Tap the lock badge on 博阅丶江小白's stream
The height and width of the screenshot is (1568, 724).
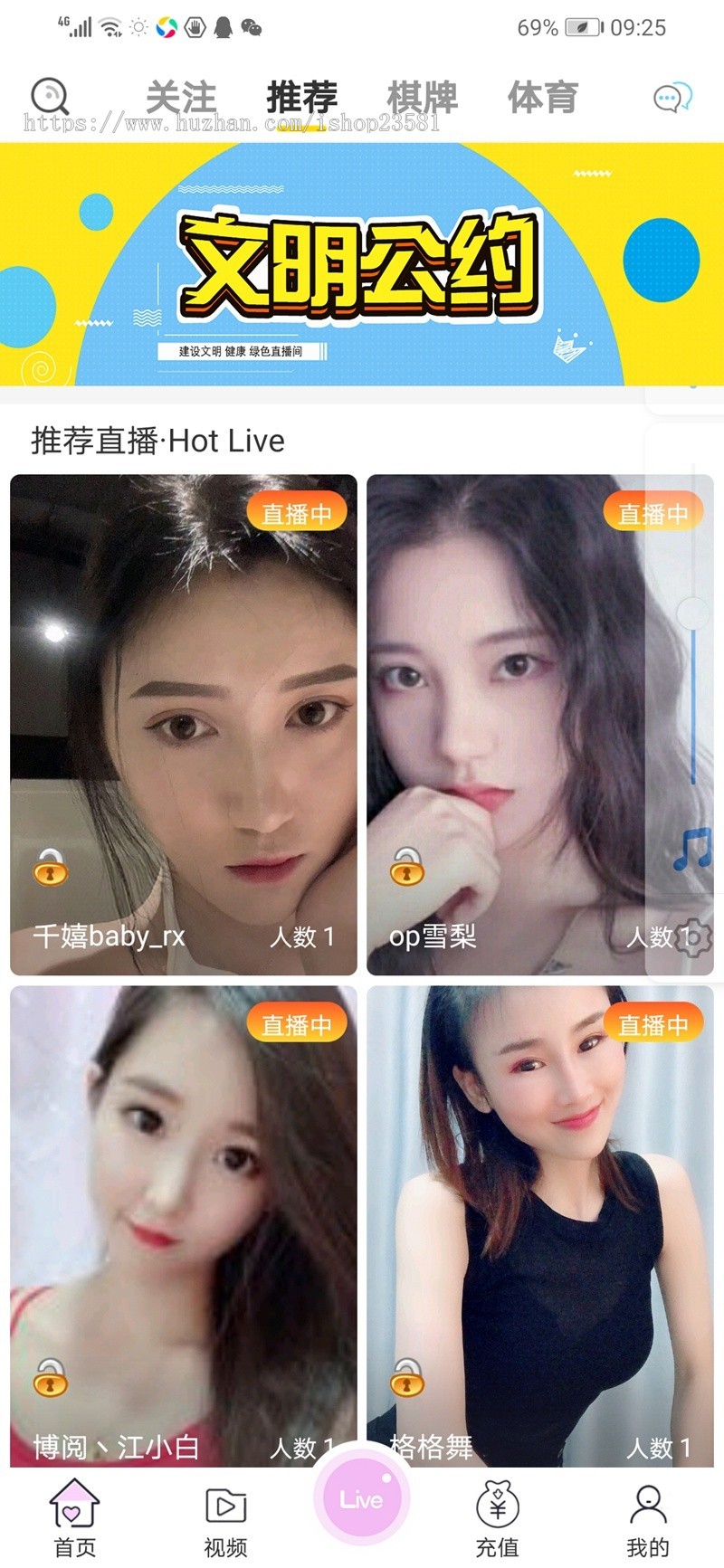[x=50, y=1383]
